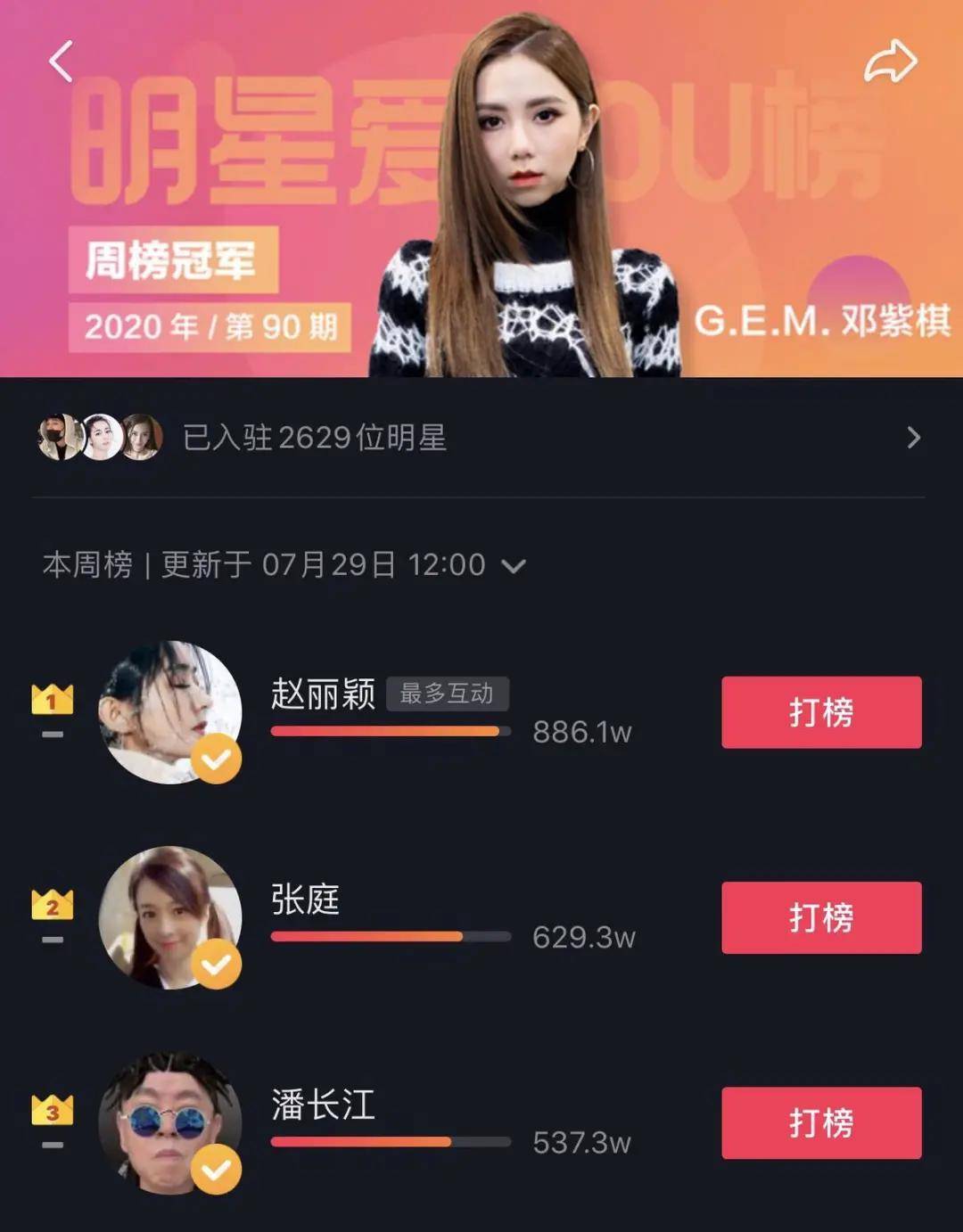
Task: Click the 打榜 button next to 赵丽颖
Action: point(819,710)
